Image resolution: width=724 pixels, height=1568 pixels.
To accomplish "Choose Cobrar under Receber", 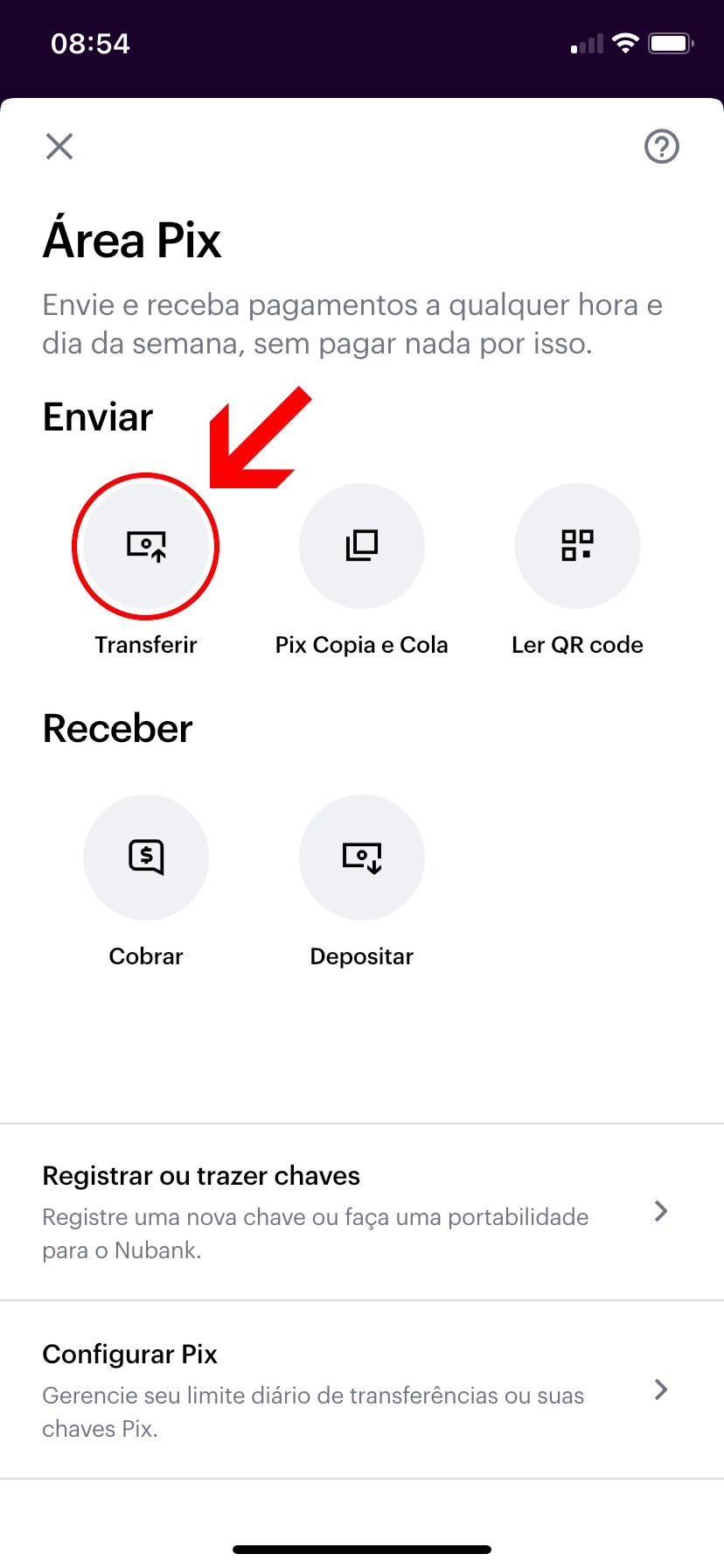I will pyautogui.click(x=146, y=857).
